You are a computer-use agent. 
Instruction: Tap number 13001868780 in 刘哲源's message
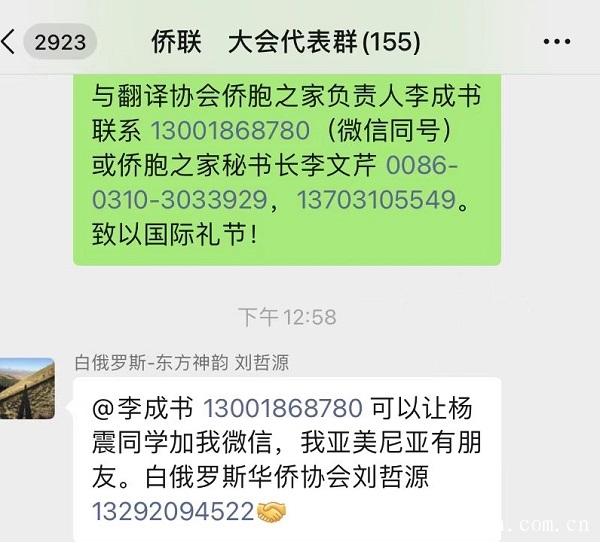(x=283, y=408)
